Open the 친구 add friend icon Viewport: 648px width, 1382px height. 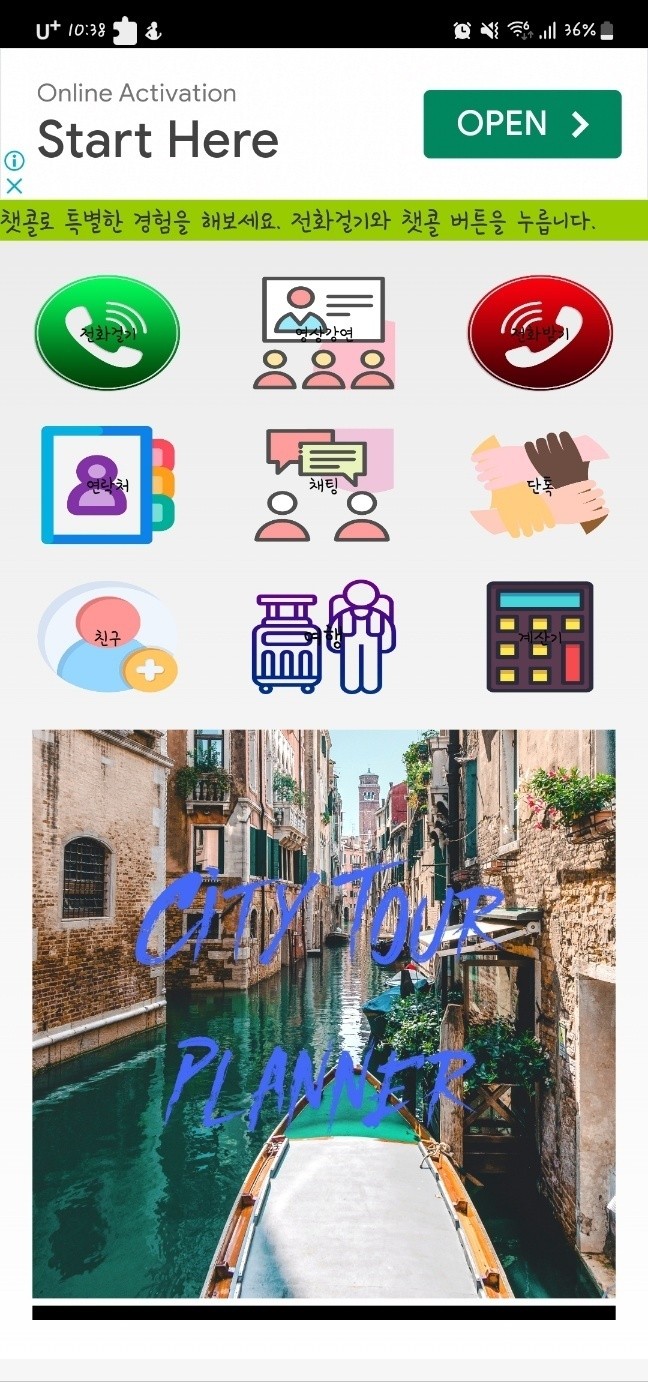point(107,637)
